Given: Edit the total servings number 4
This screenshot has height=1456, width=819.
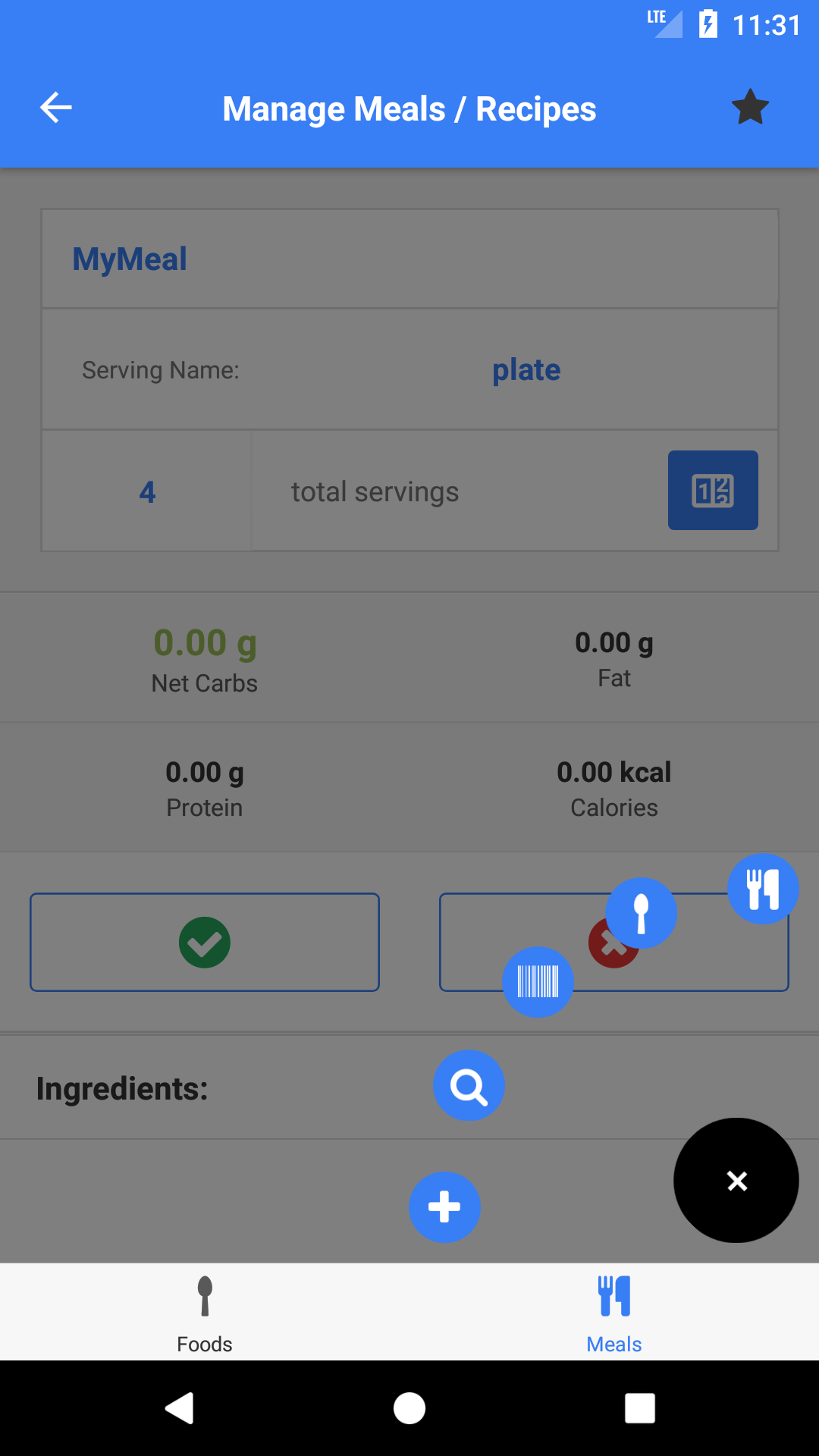Looking at the screenshot, I should click(x=147, y=491).
